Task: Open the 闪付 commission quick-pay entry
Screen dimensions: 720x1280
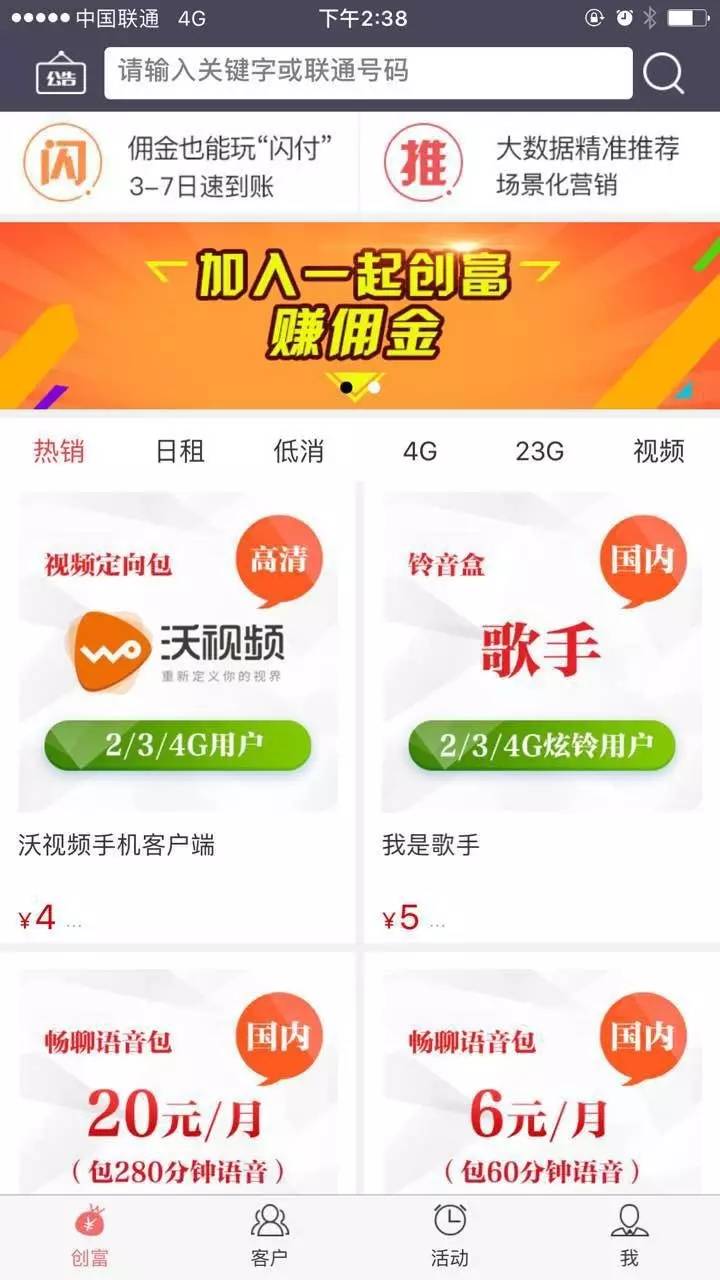Action: click(180, 166)
